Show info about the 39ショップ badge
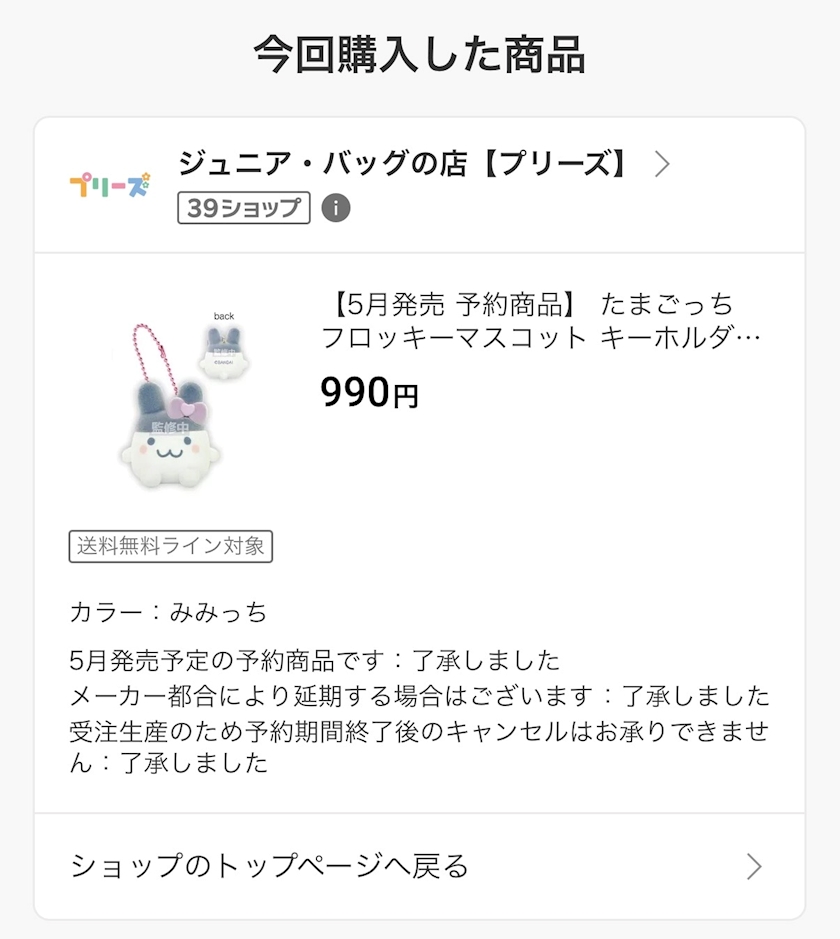The height and width of the screenshot is (939, 840). click(336, 209)
